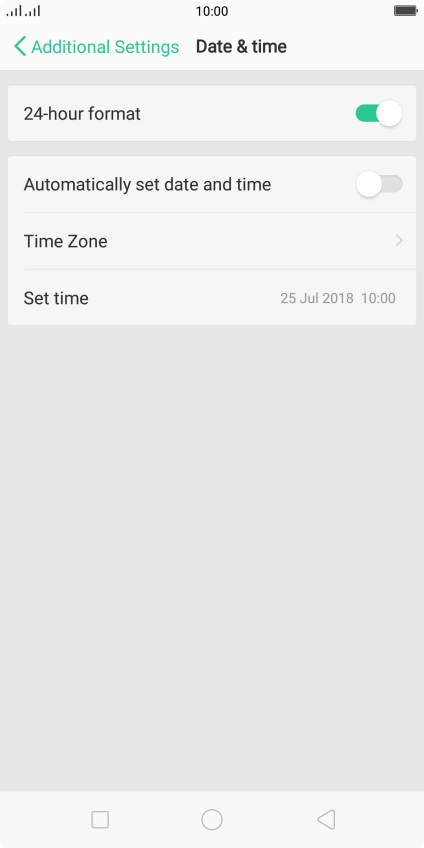Tap the home button in navigation bar

pyautogui.click(x=212, y=820)
